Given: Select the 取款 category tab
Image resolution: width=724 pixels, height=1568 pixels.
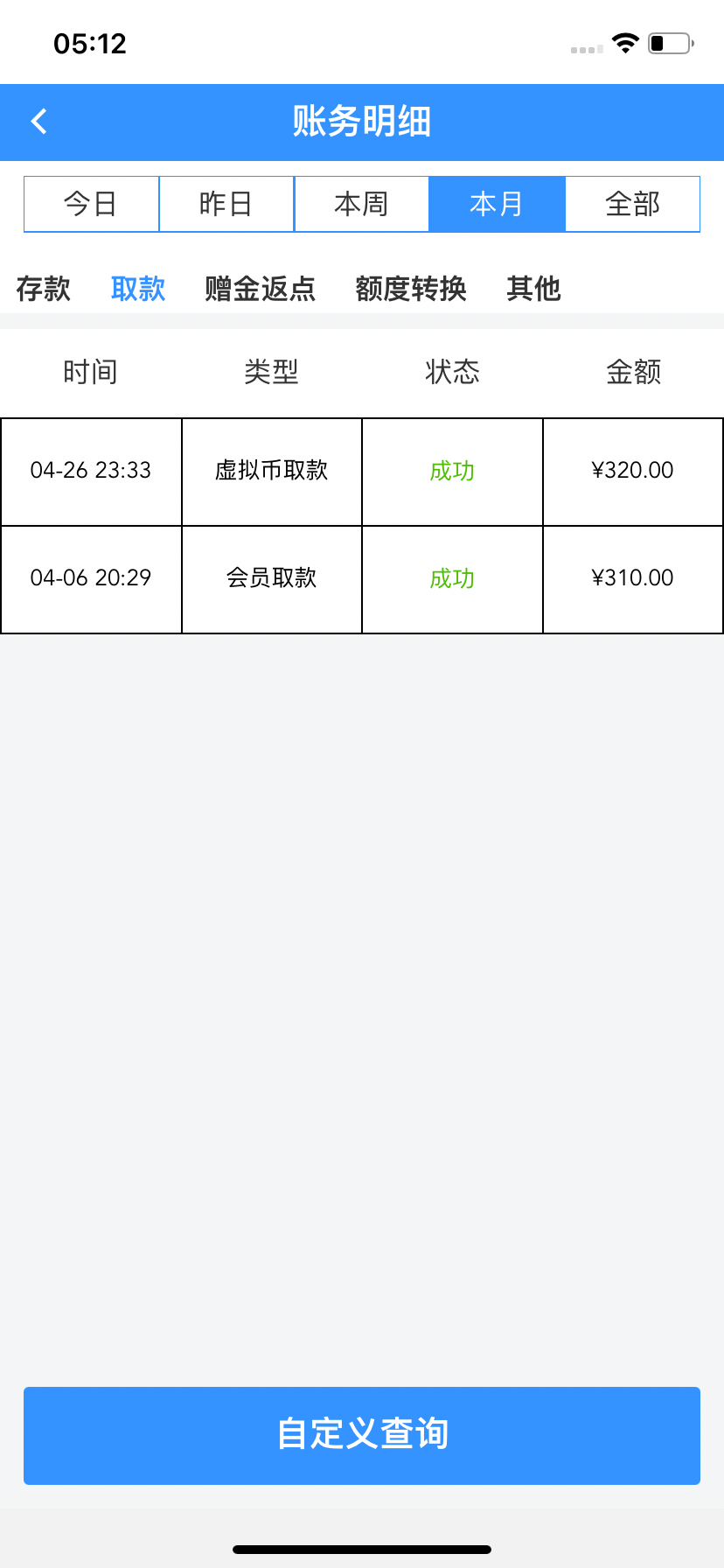Looking at the screenshot, I should pyautogui.click(x=136, y=288).
